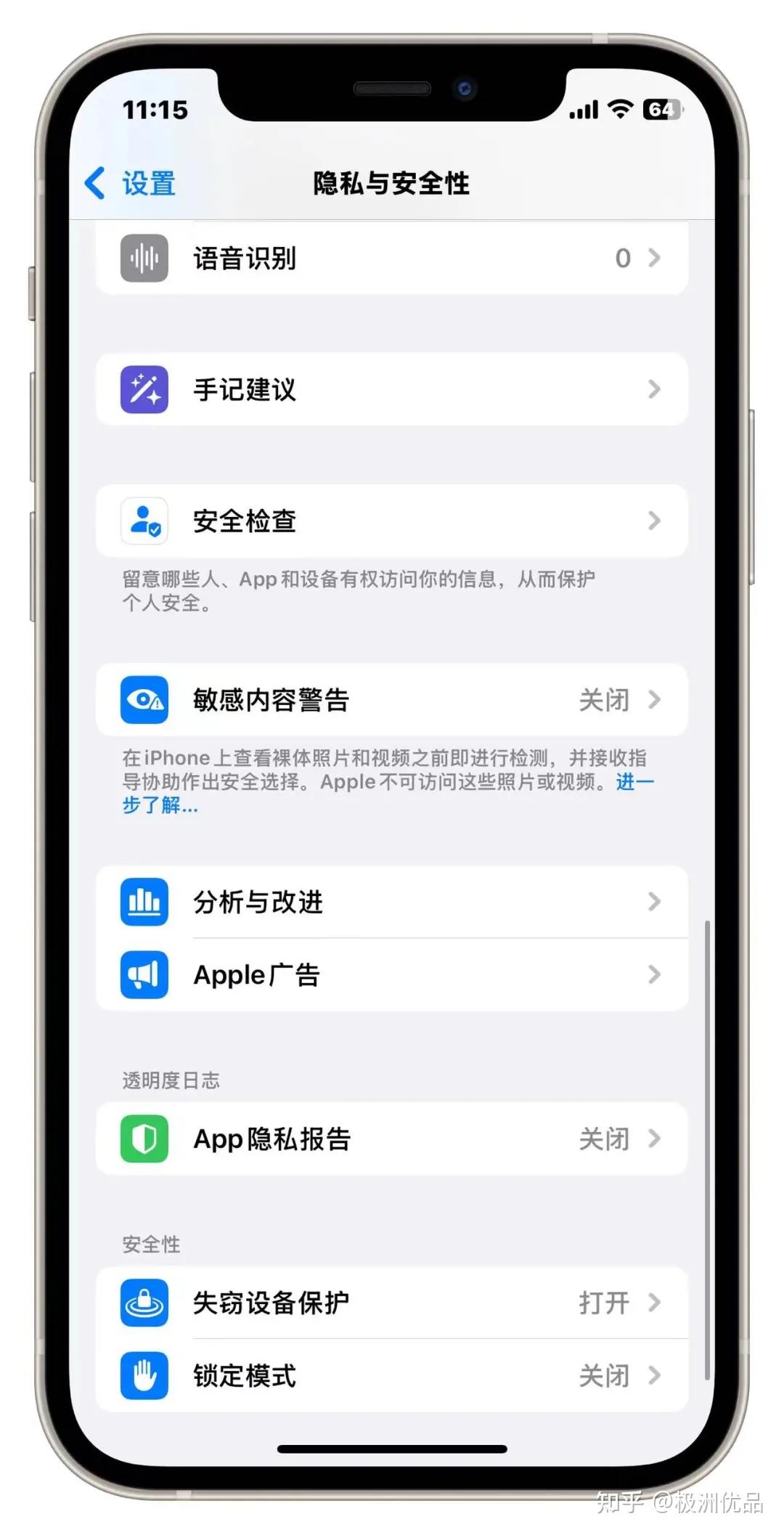Open 锁定模式 setting
The width and height of the screenshot is (784, 1535).
(x=392, y=1375)
